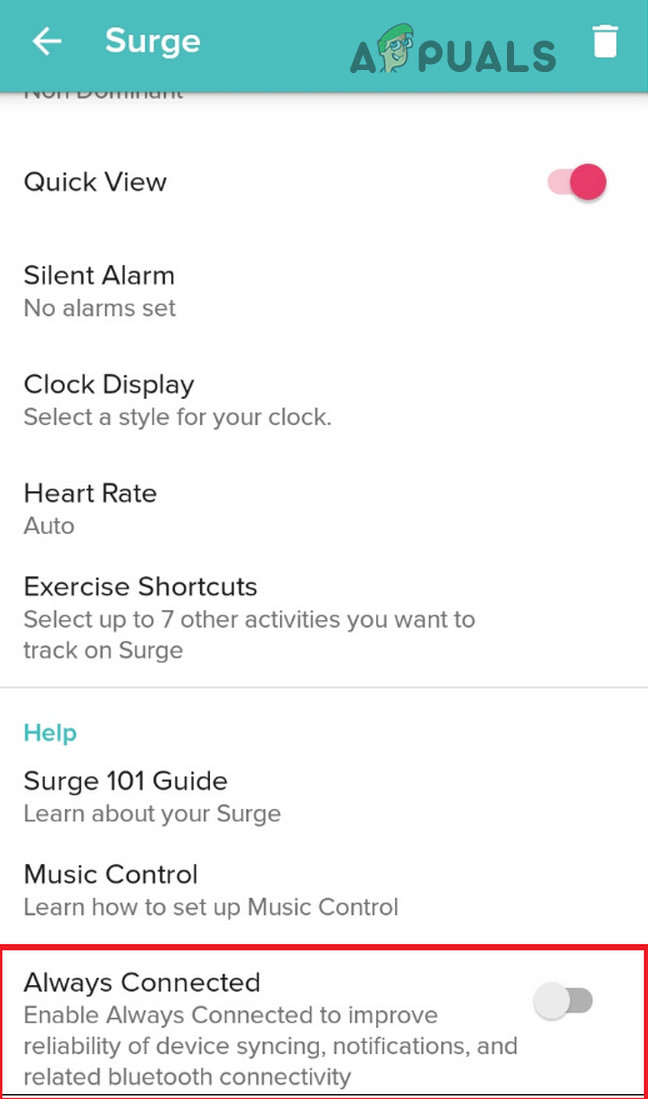This screenshot has width=648, height=1099.
Task: Enable the Always Connected switch
Action: click(565, 1000)
